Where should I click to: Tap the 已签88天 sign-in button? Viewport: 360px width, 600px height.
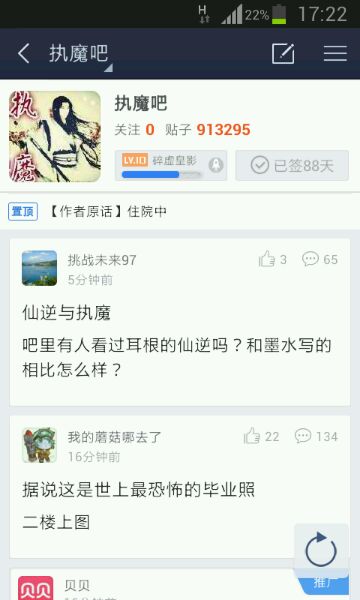[x=292, y=165]
